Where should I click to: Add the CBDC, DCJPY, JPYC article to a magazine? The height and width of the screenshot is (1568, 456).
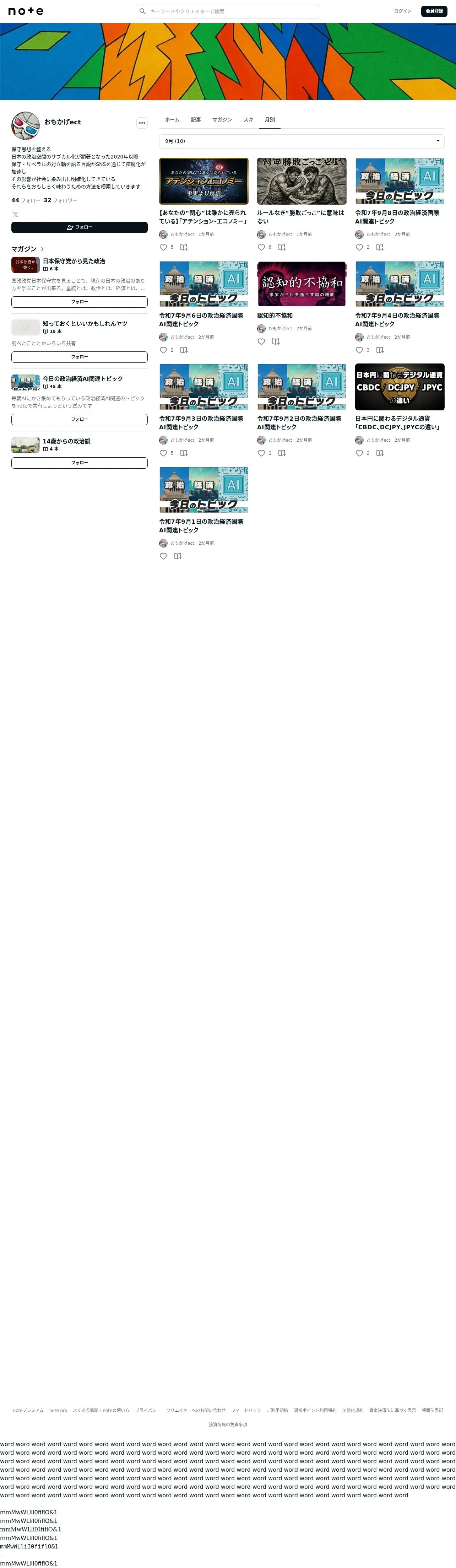(x=380, y=453)
